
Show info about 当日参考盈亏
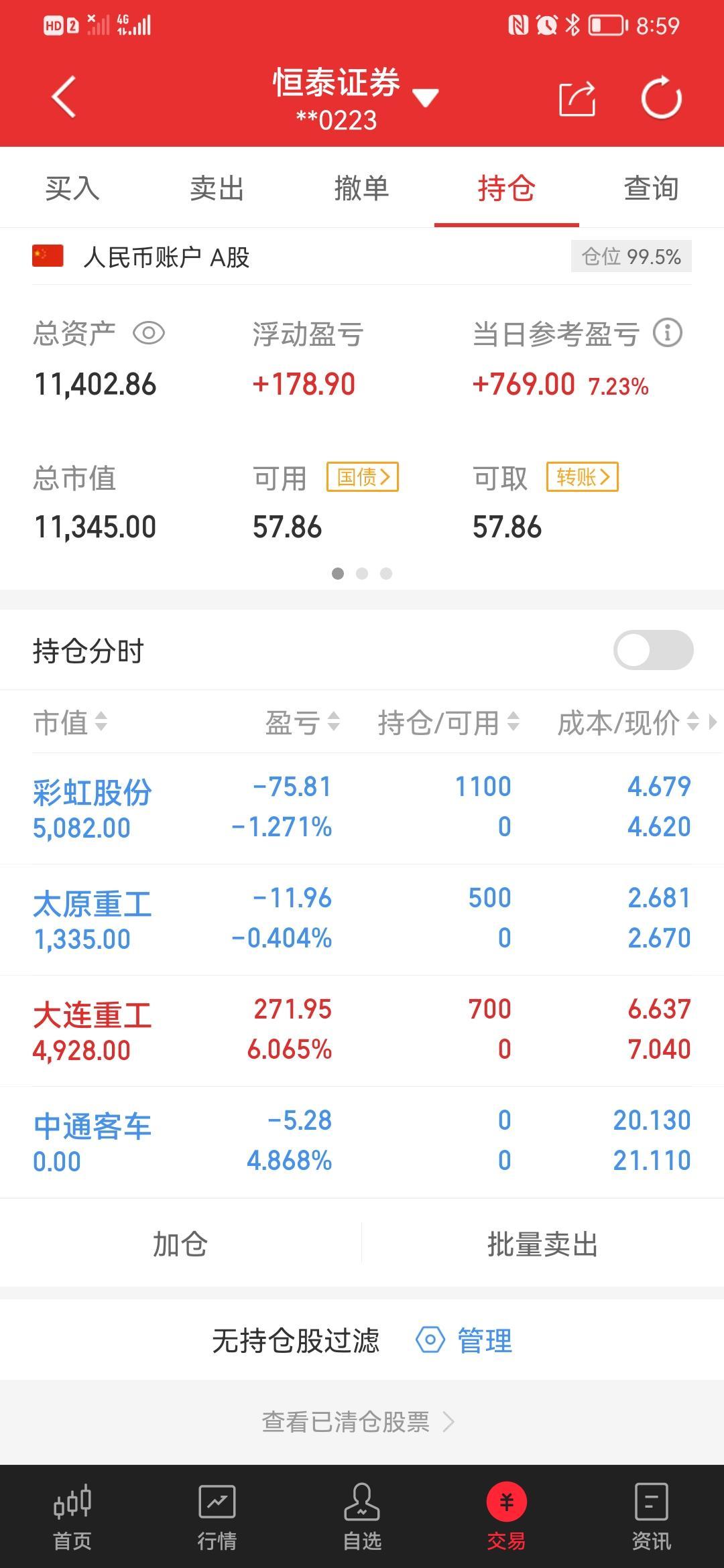[668, 333]
